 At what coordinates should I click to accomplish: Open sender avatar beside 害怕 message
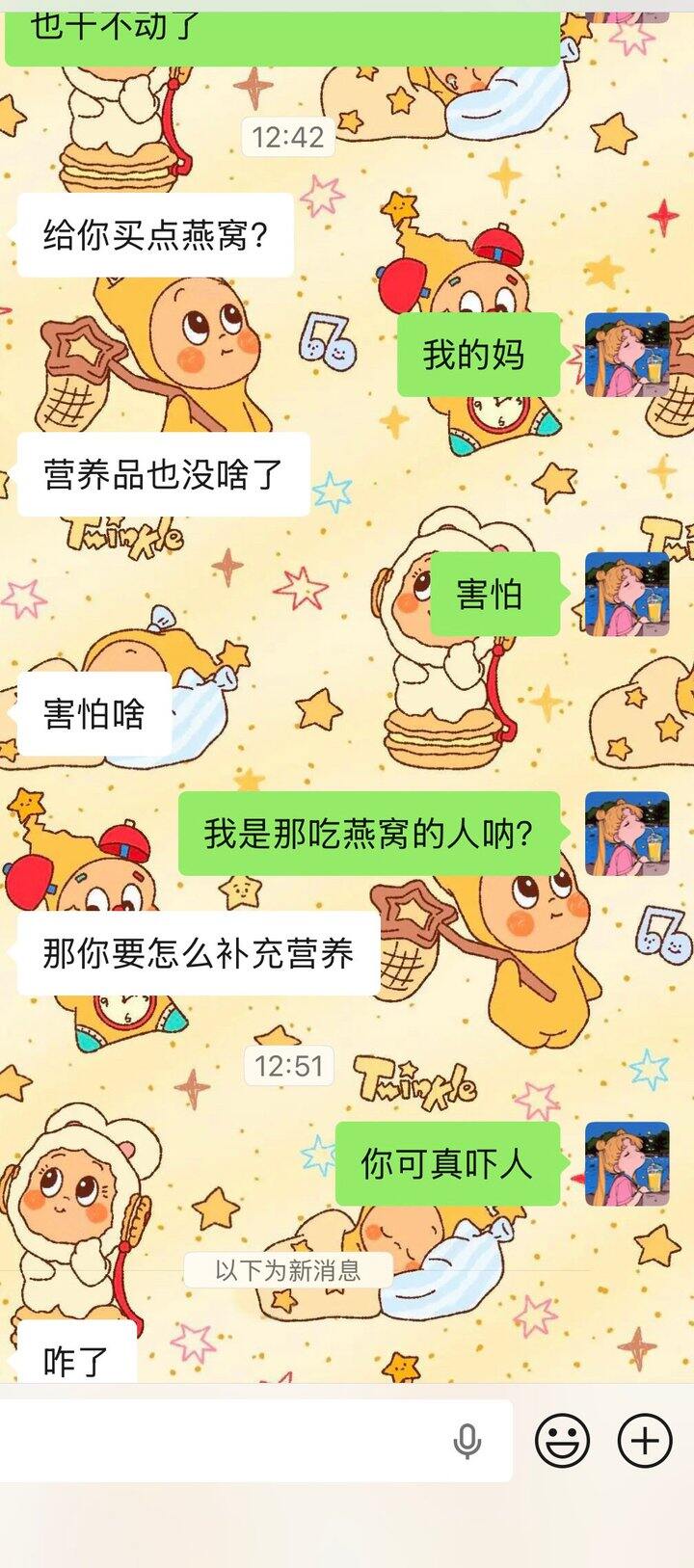tap(627, 594)
